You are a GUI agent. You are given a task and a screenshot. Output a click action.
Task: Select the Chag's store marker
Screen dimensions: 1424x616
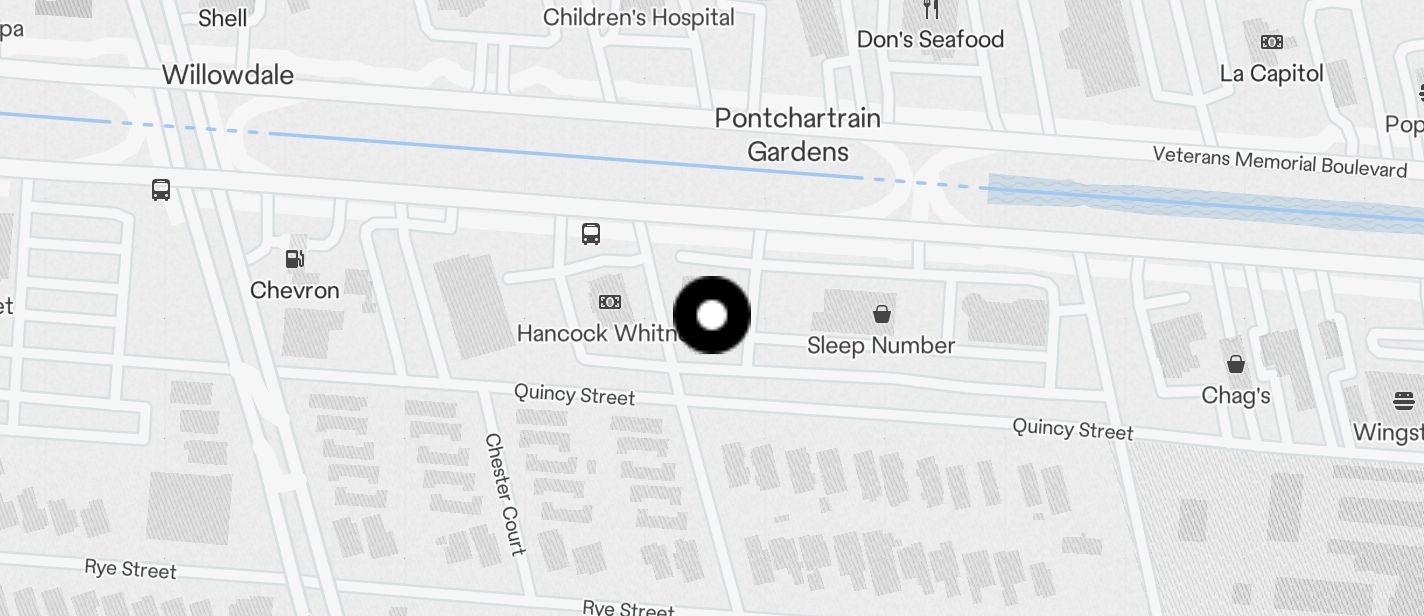pyautogui.click(x=1236, y=364)
